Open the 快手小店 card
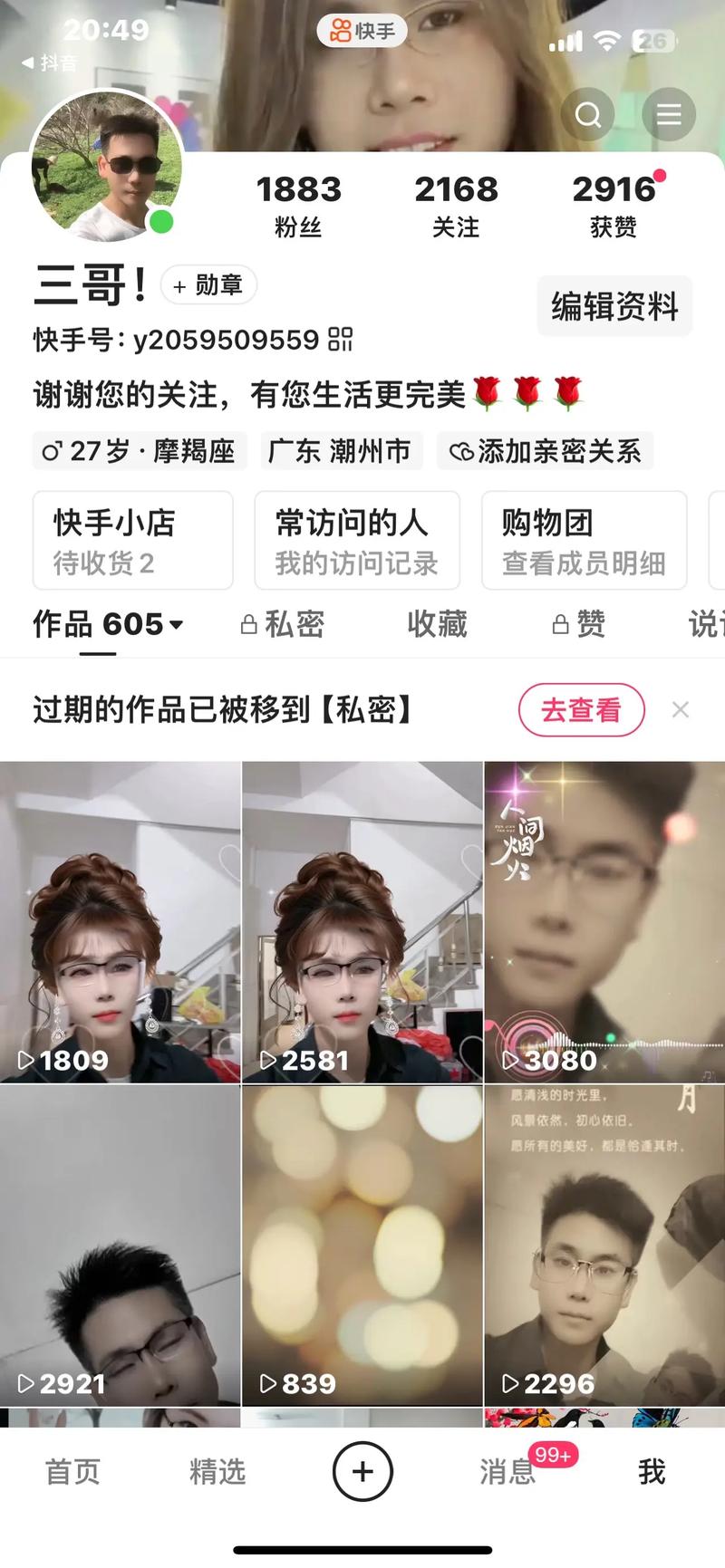Viewport: 725px width, 1568px height. tap(132, 541)
